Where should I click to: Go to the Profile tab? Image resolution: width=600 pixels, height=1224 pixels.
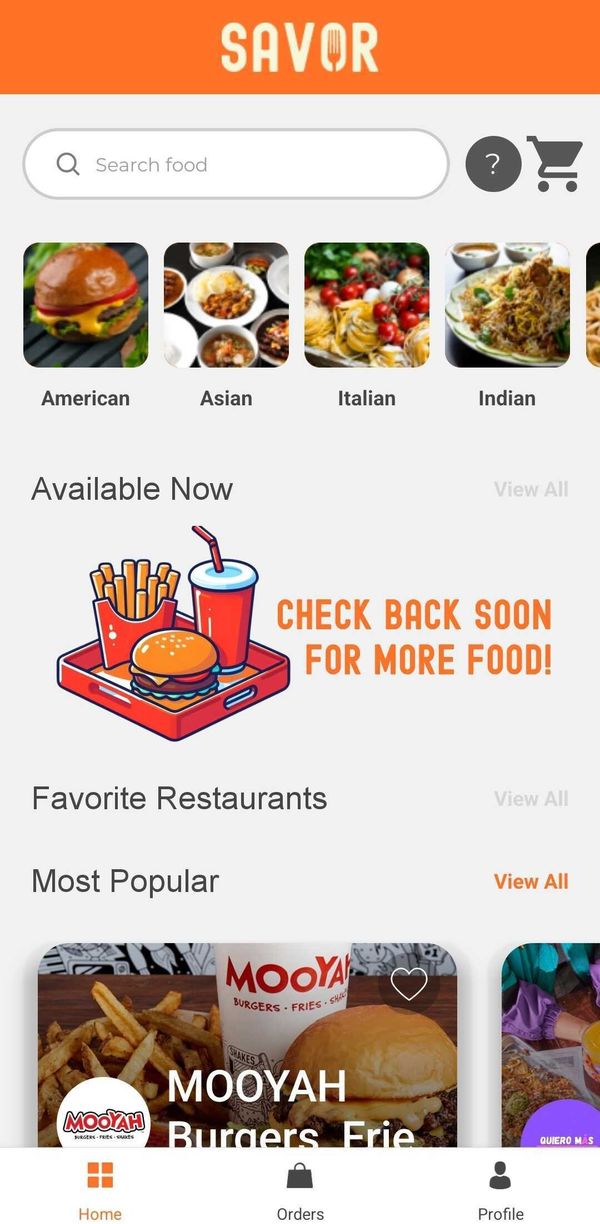click(500, 1191)
